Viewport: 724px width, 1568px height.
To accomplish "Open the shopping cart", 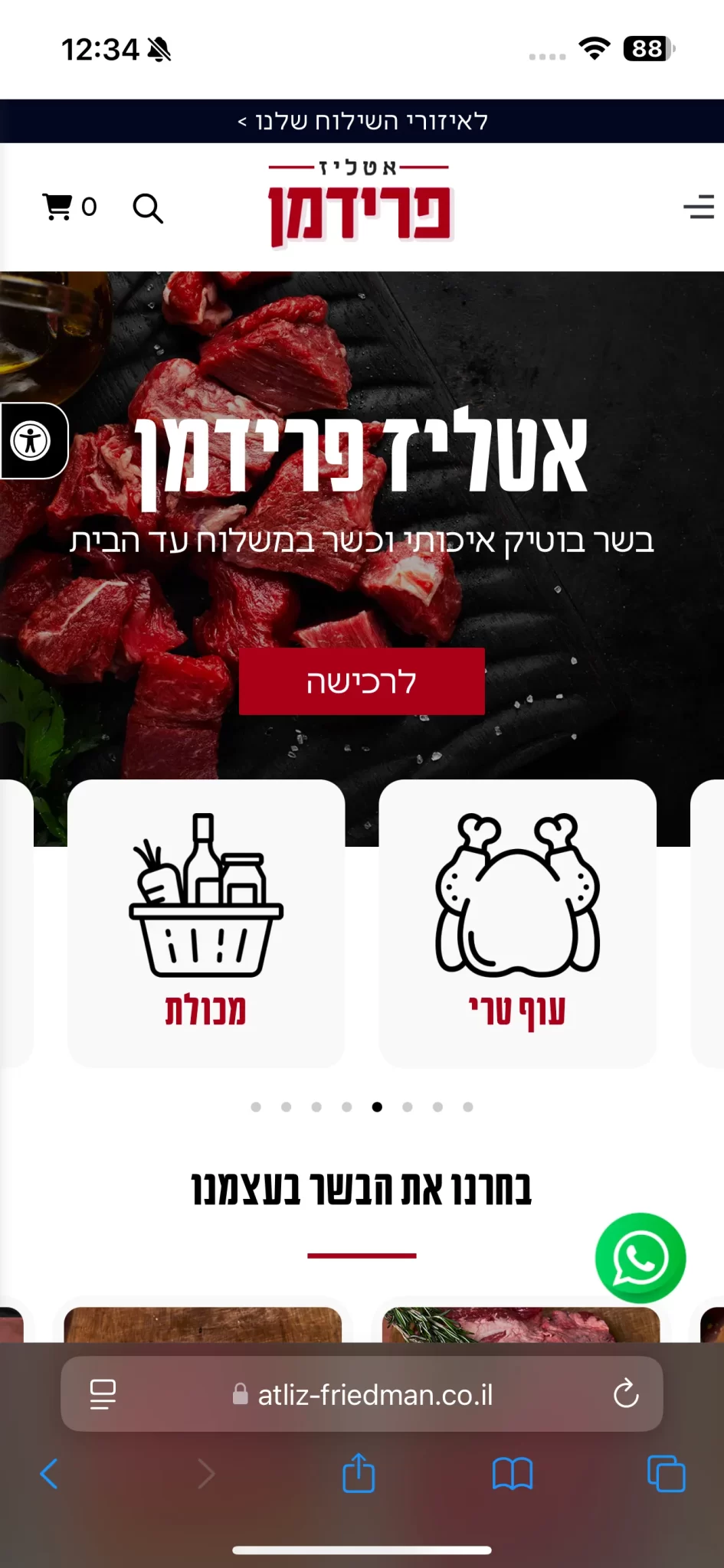I will (68, 207).
